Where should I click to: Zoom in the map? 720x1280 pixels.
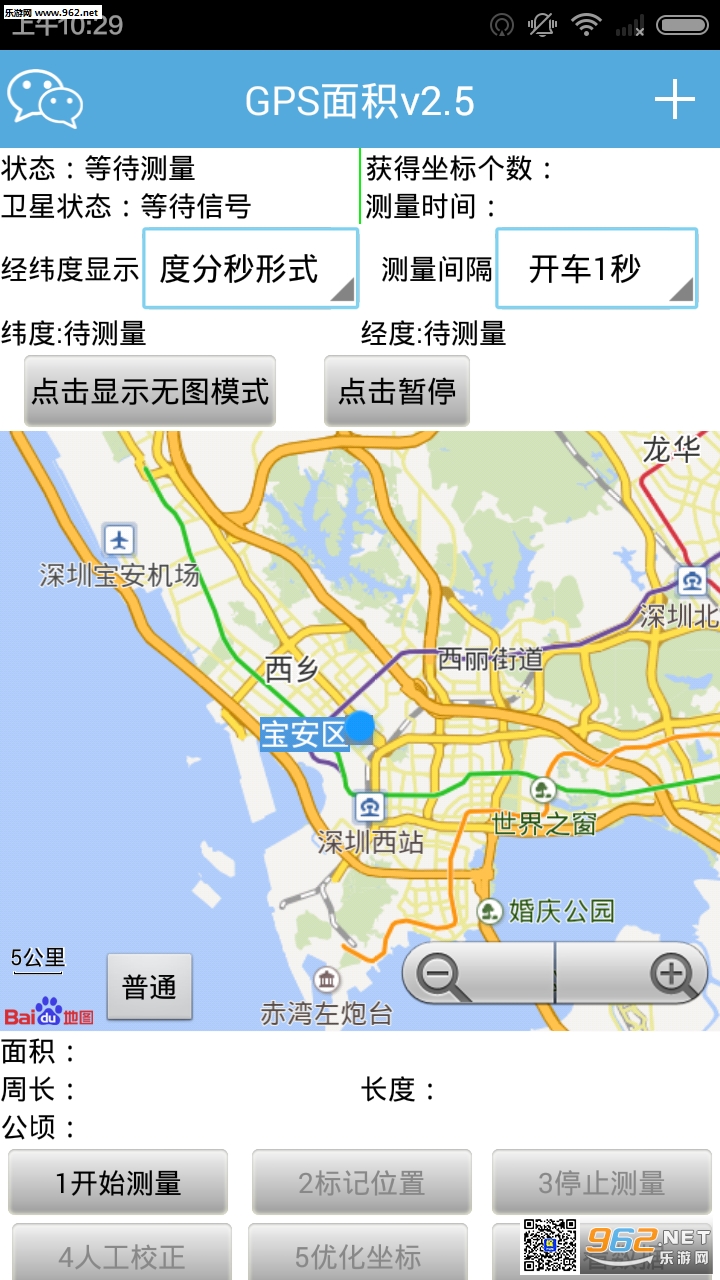point(632,973)
